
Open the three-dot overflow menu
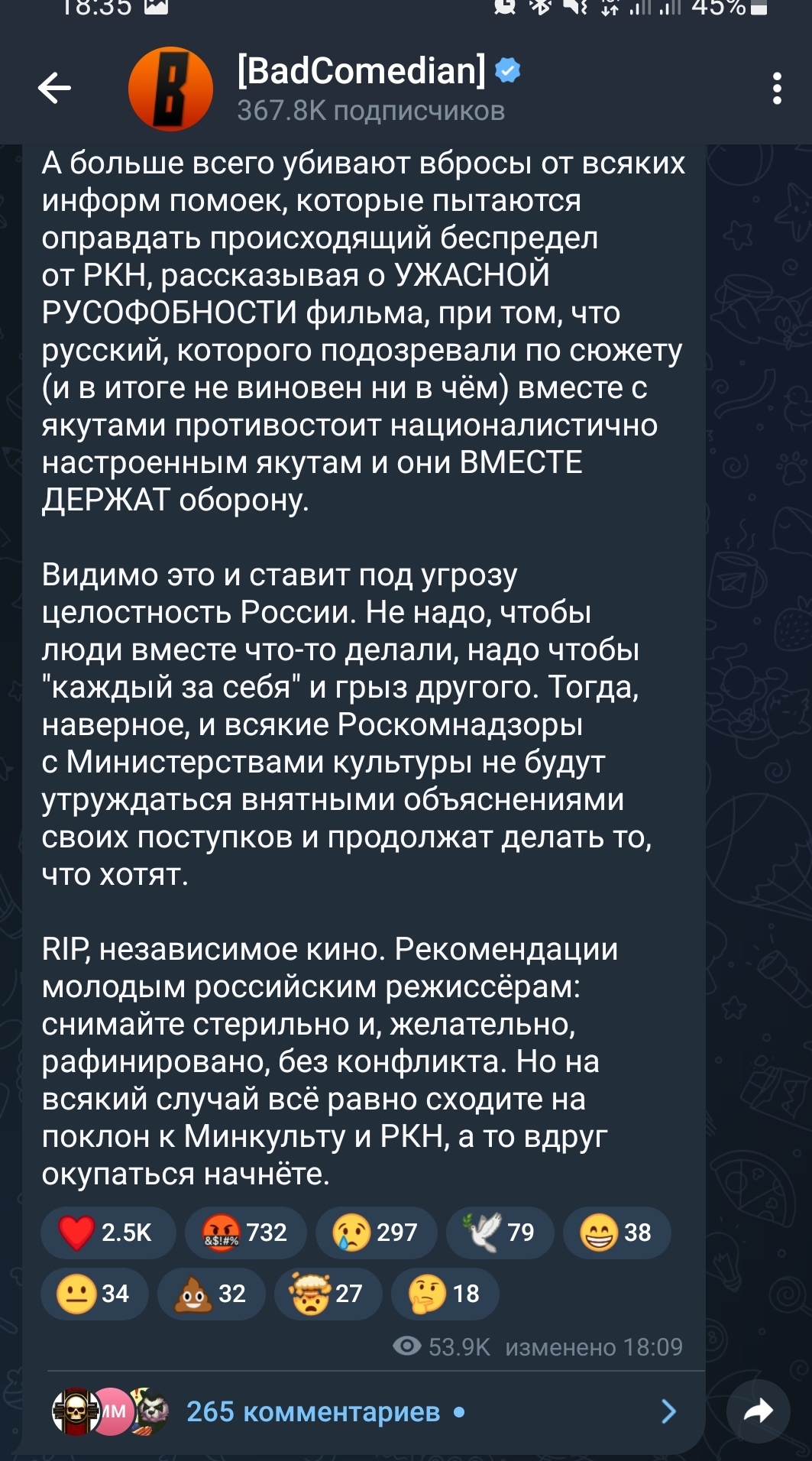click(x=777, y=89)
